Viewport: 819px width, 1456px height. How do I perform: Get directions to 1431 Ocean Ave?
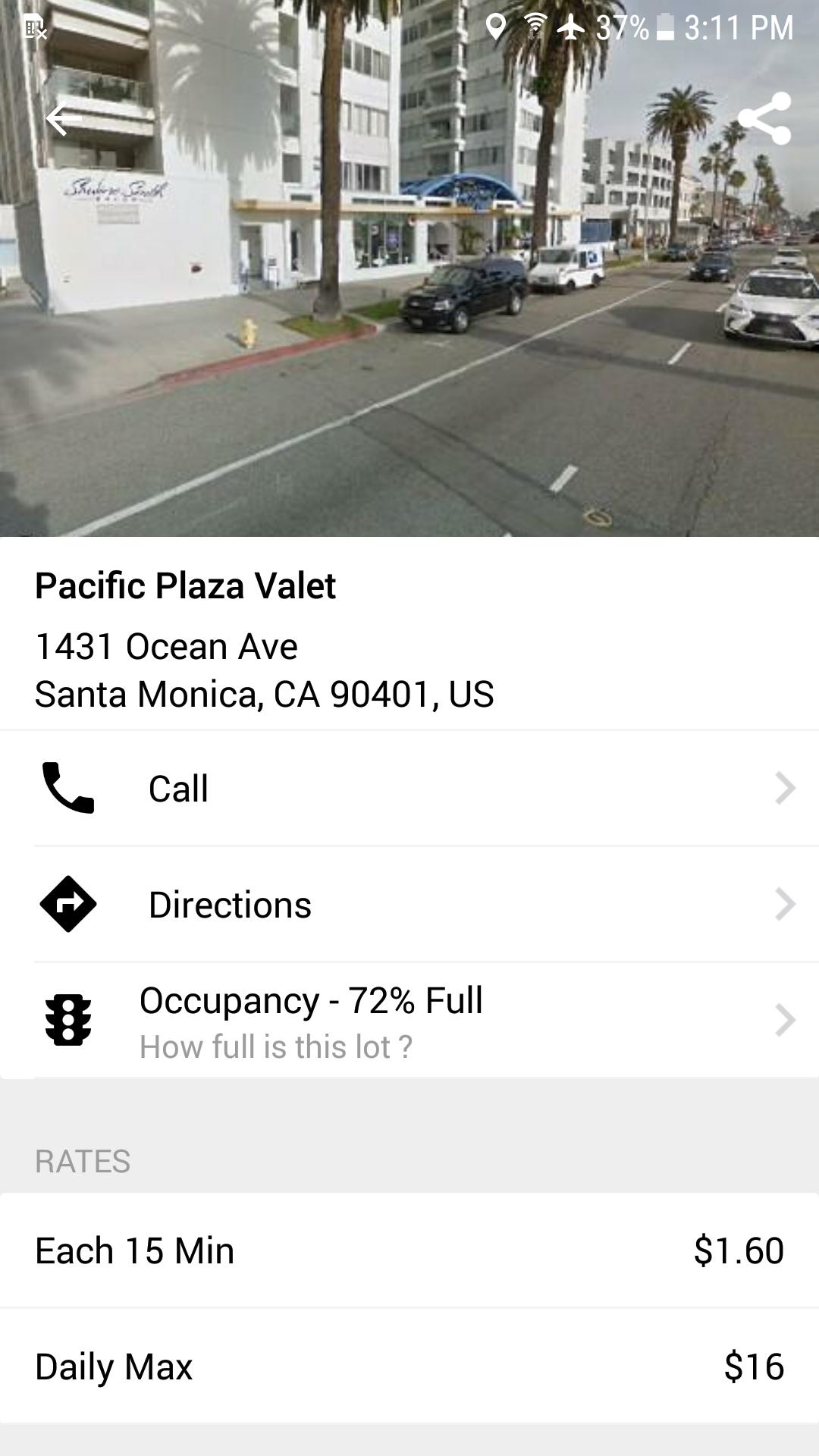pyautogui.click(x=409, y=904)
